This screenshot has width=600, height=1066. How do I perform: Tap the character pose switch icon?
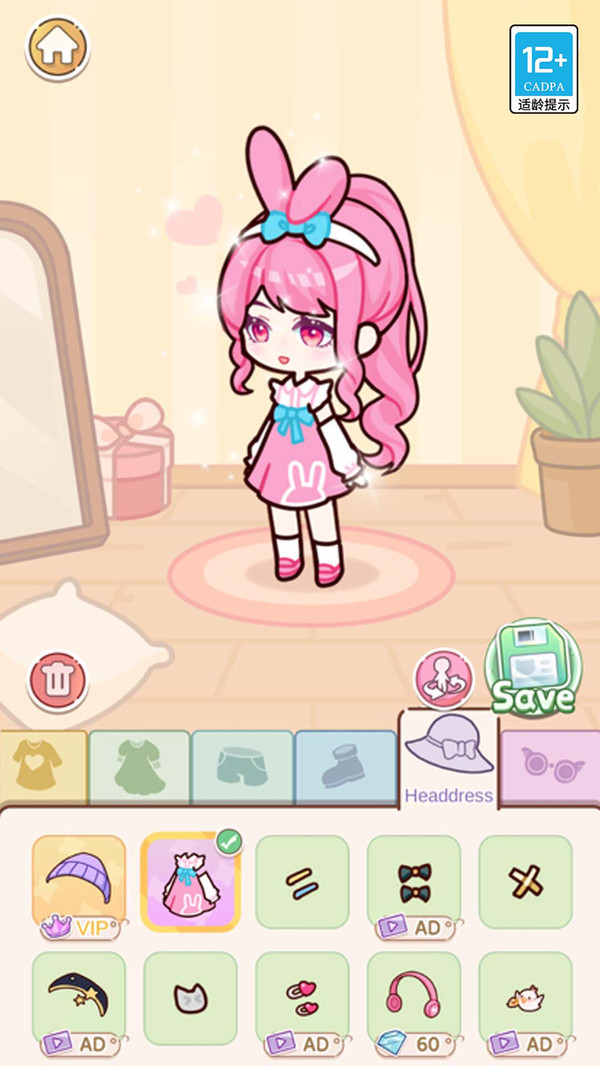(443, 678)
